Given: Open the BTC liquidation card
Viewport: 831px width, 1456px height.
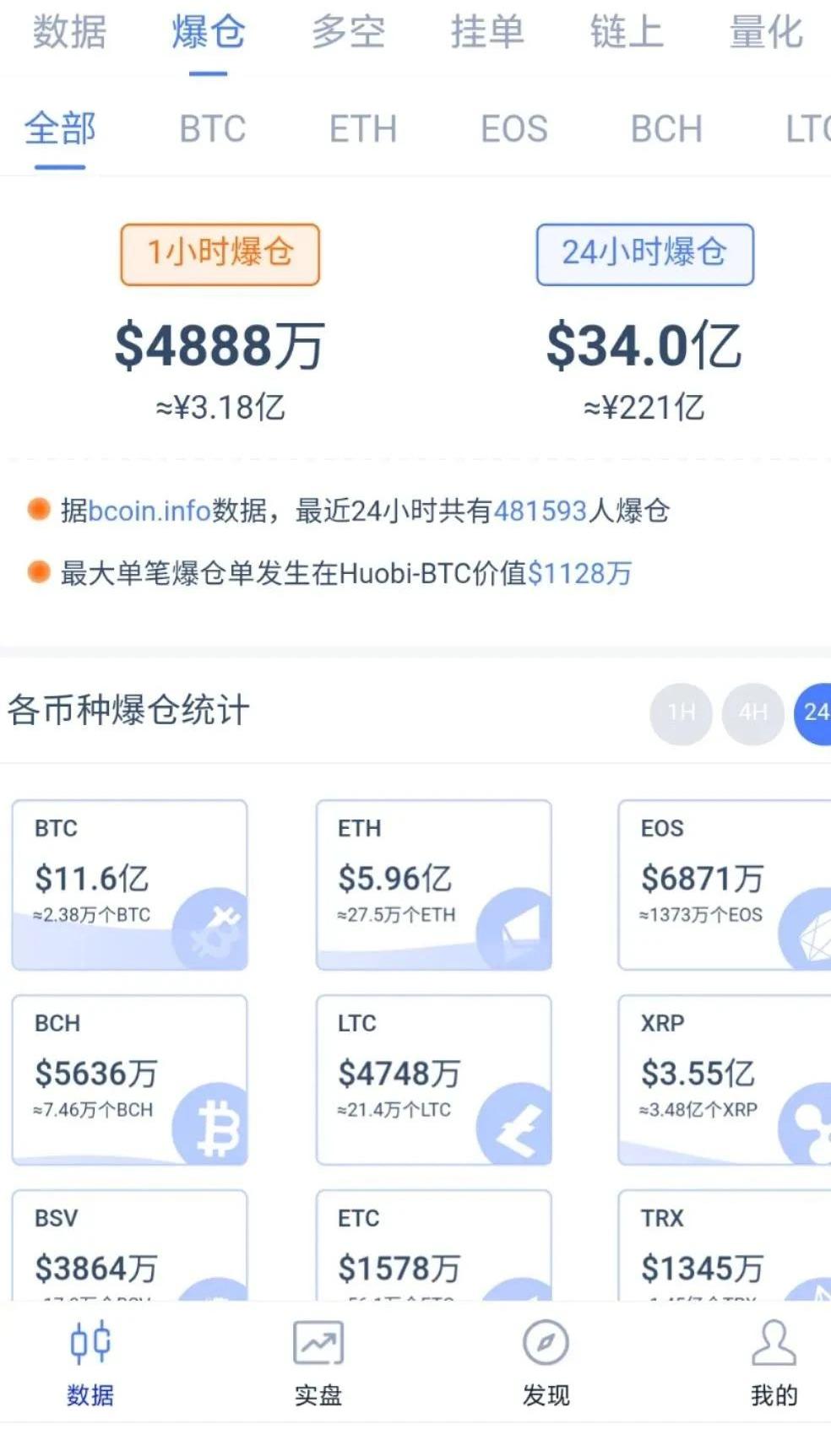Looking at the screenshot, I should (129, 885).
